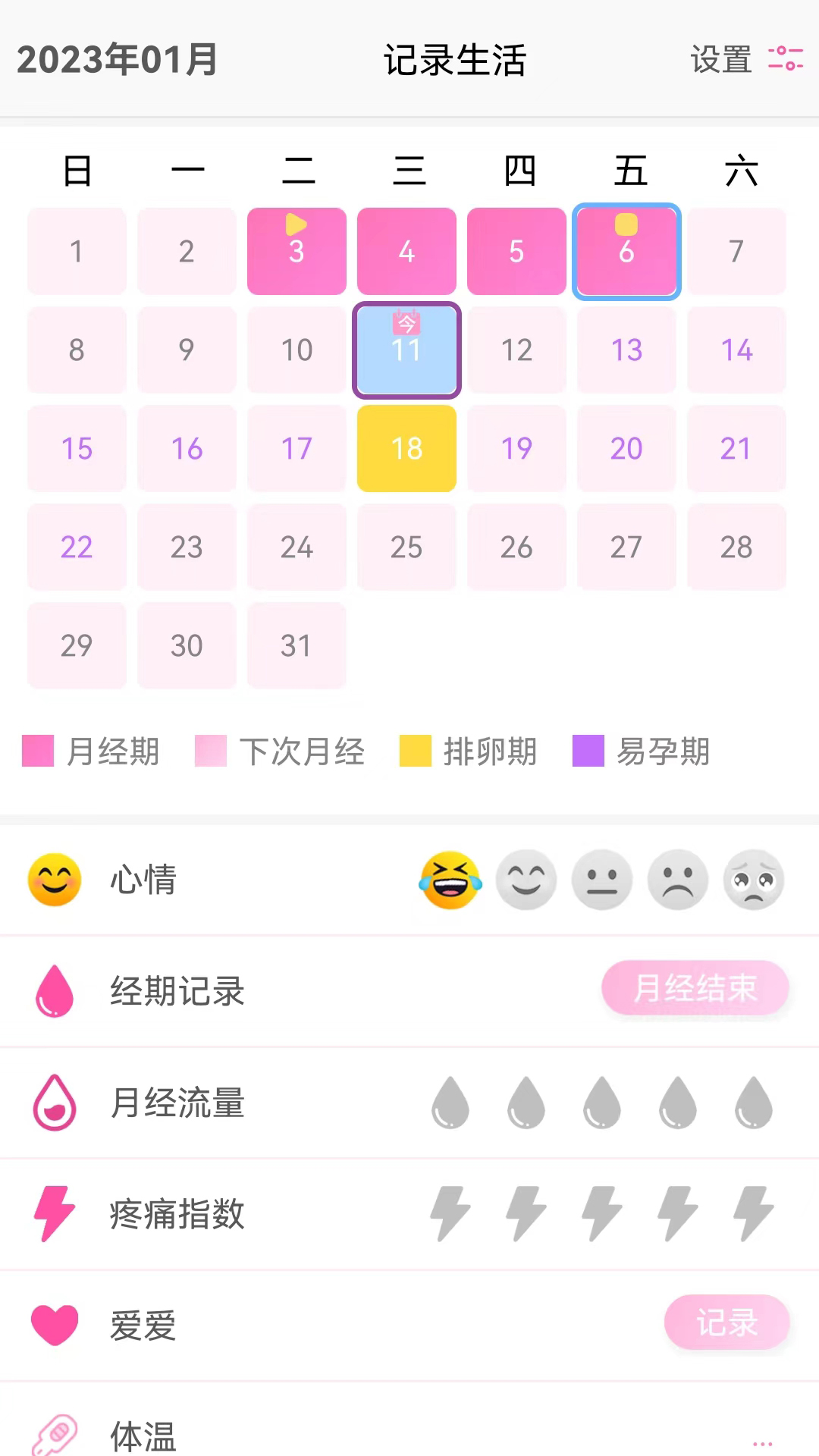The width and height of the screenshot is (819, 1456).
Task: Select today's date, the 11th
Action: tap(406, 350)
